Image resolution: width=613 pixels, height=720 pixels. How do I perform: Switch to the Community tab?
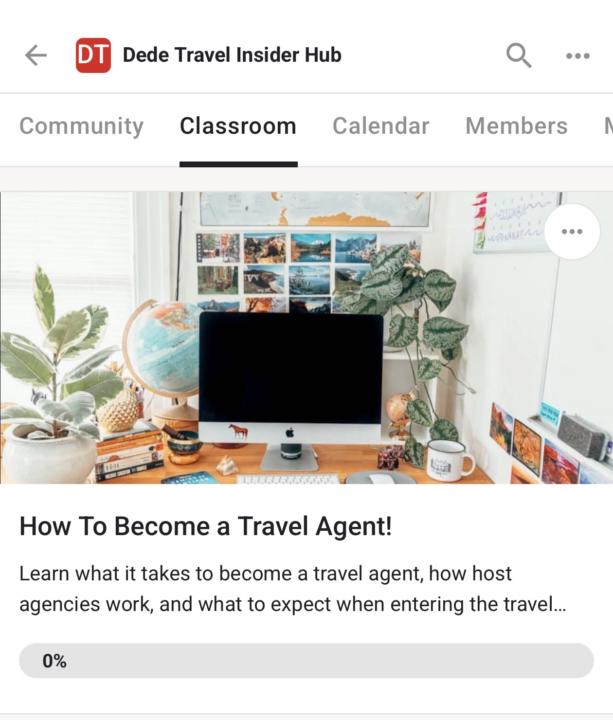coord(81,126)
